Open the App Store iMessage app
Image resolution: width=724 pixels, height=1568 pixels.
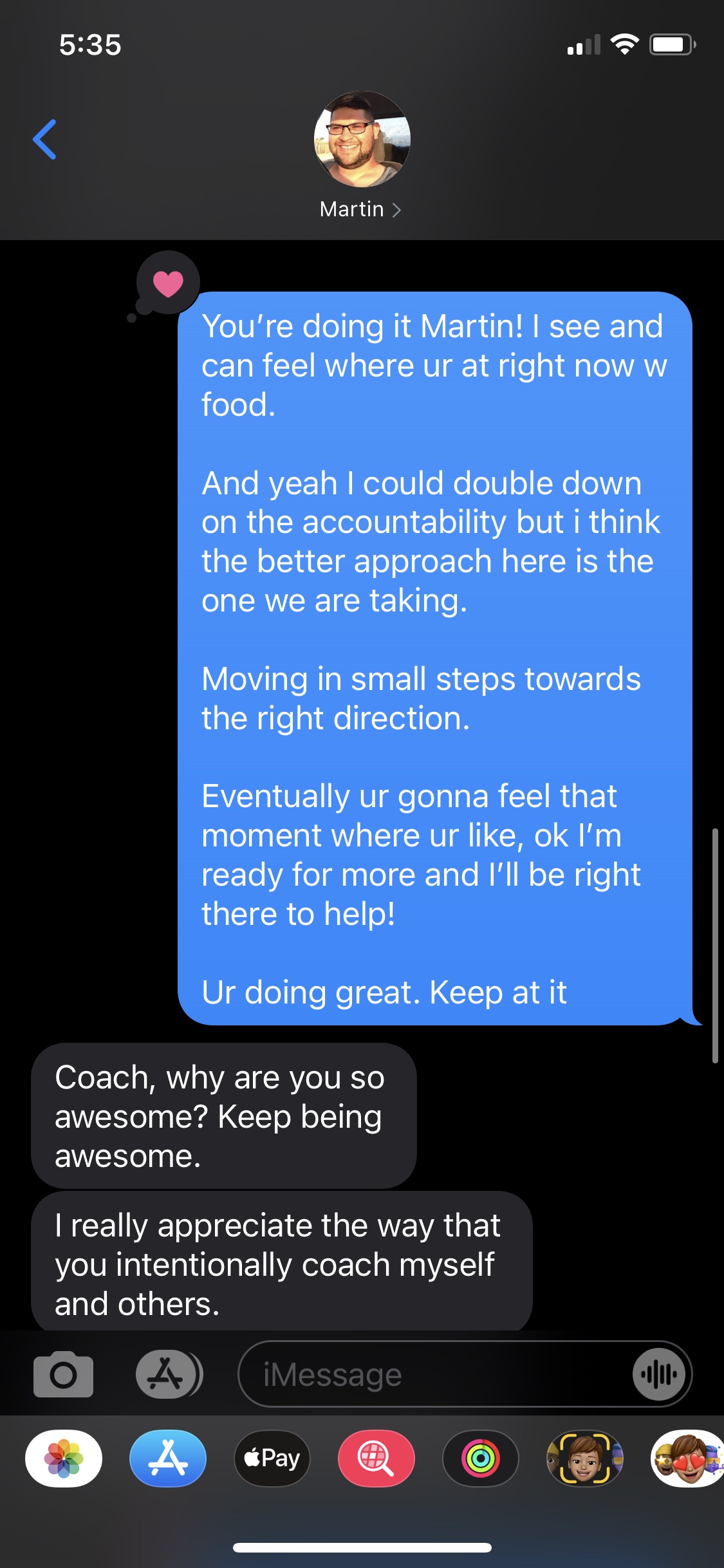[x=168, y=1459]
